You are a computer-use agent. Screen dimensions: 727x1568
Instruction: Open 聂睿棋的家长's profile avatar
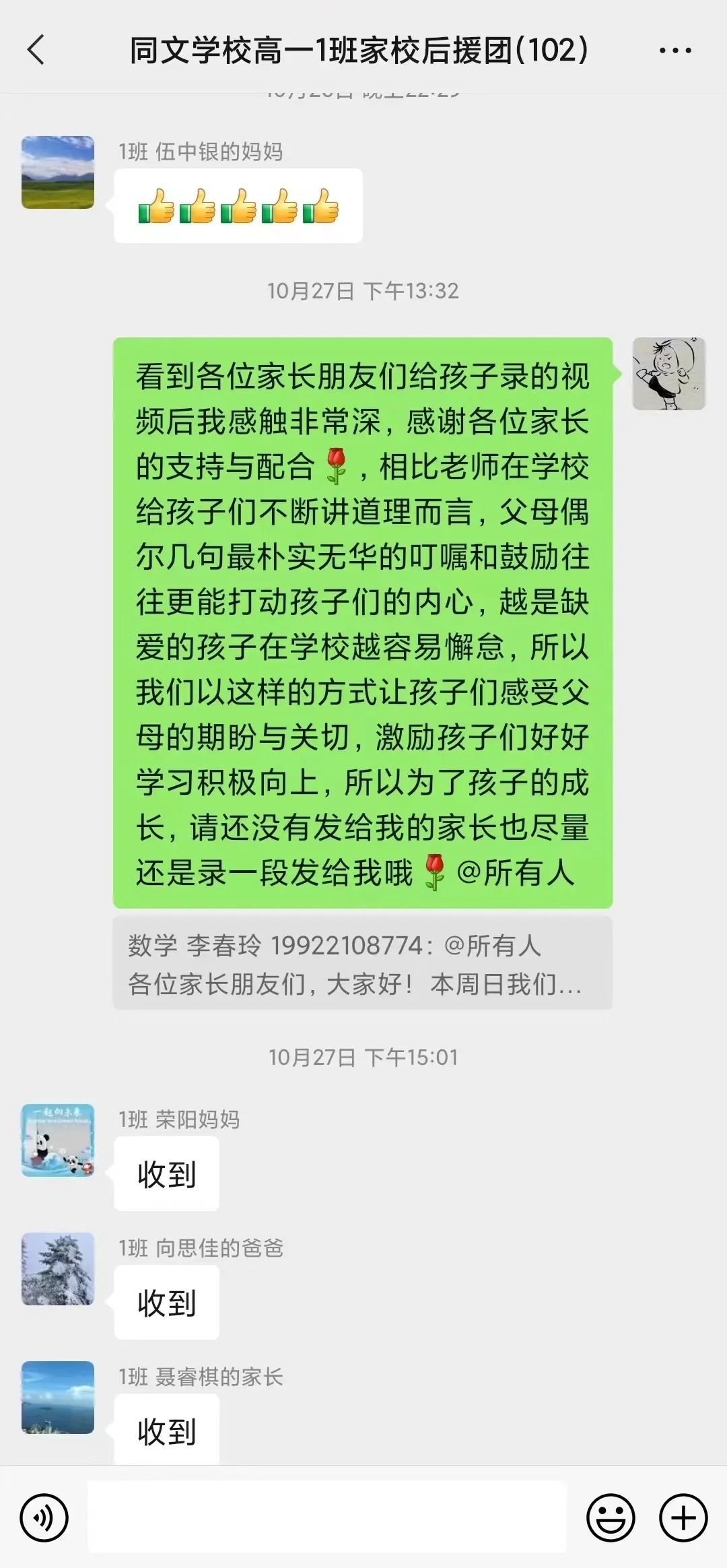pos(58,1398)
